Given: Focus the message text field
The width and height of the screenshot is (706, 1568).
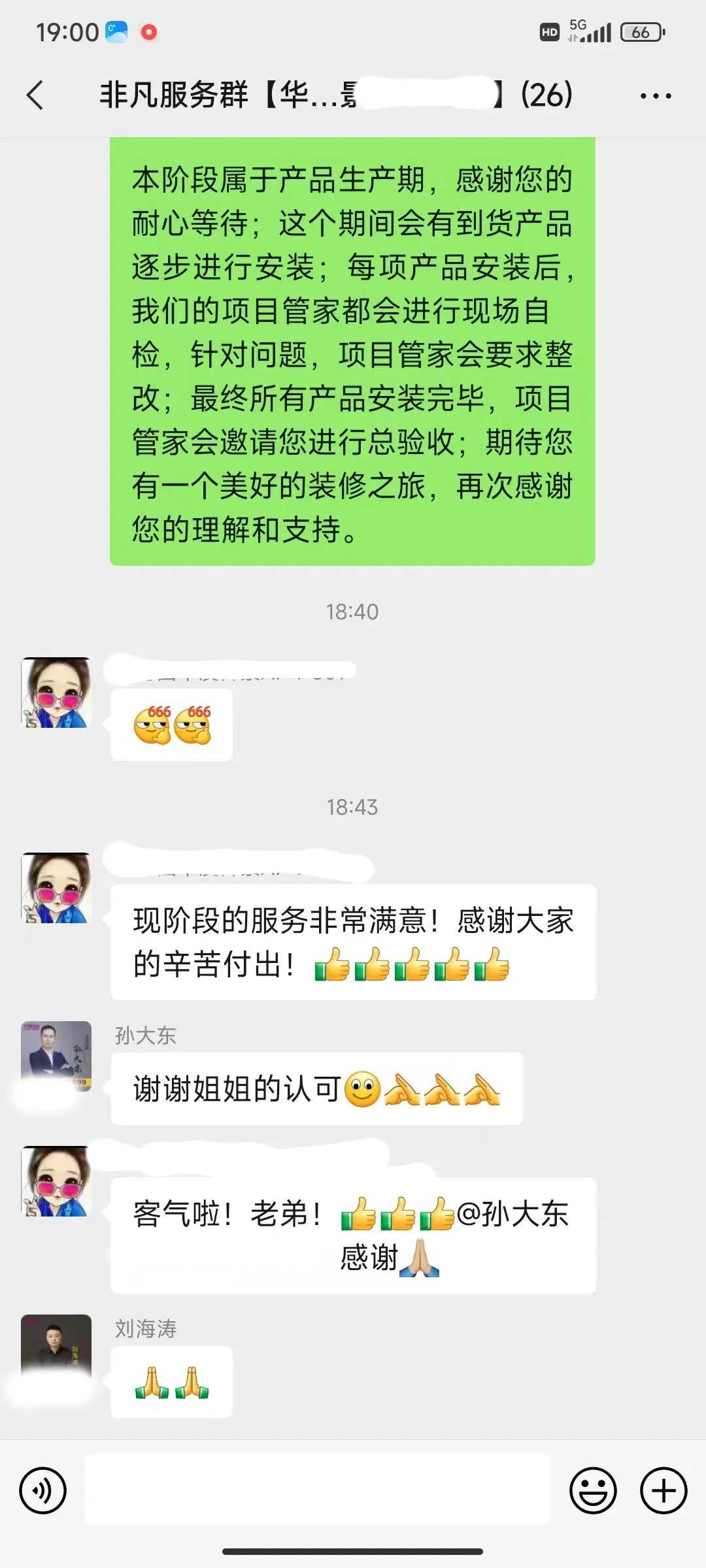Looking at the screenshot, I should coord(318,1490).
